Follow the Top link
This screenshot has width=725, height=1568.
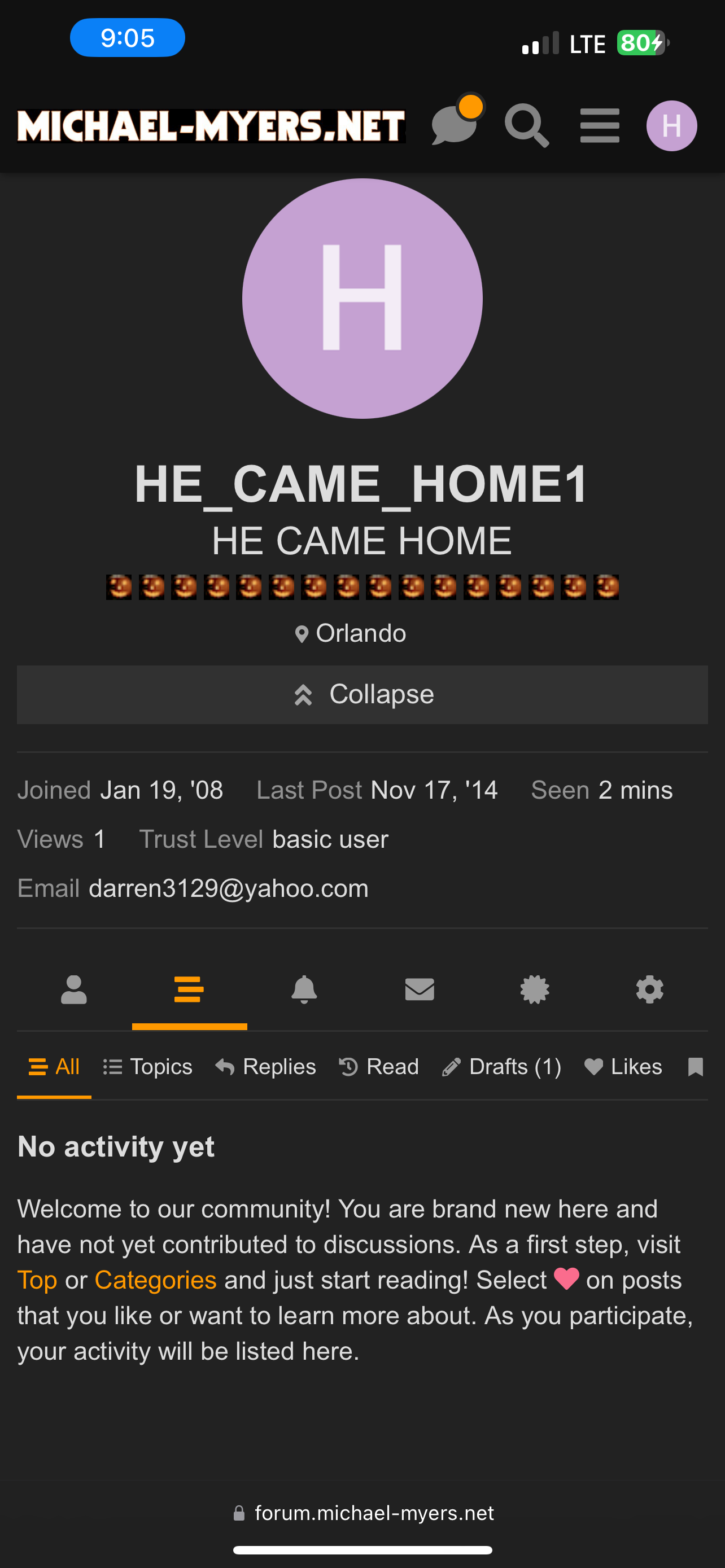coord(37,1280)
